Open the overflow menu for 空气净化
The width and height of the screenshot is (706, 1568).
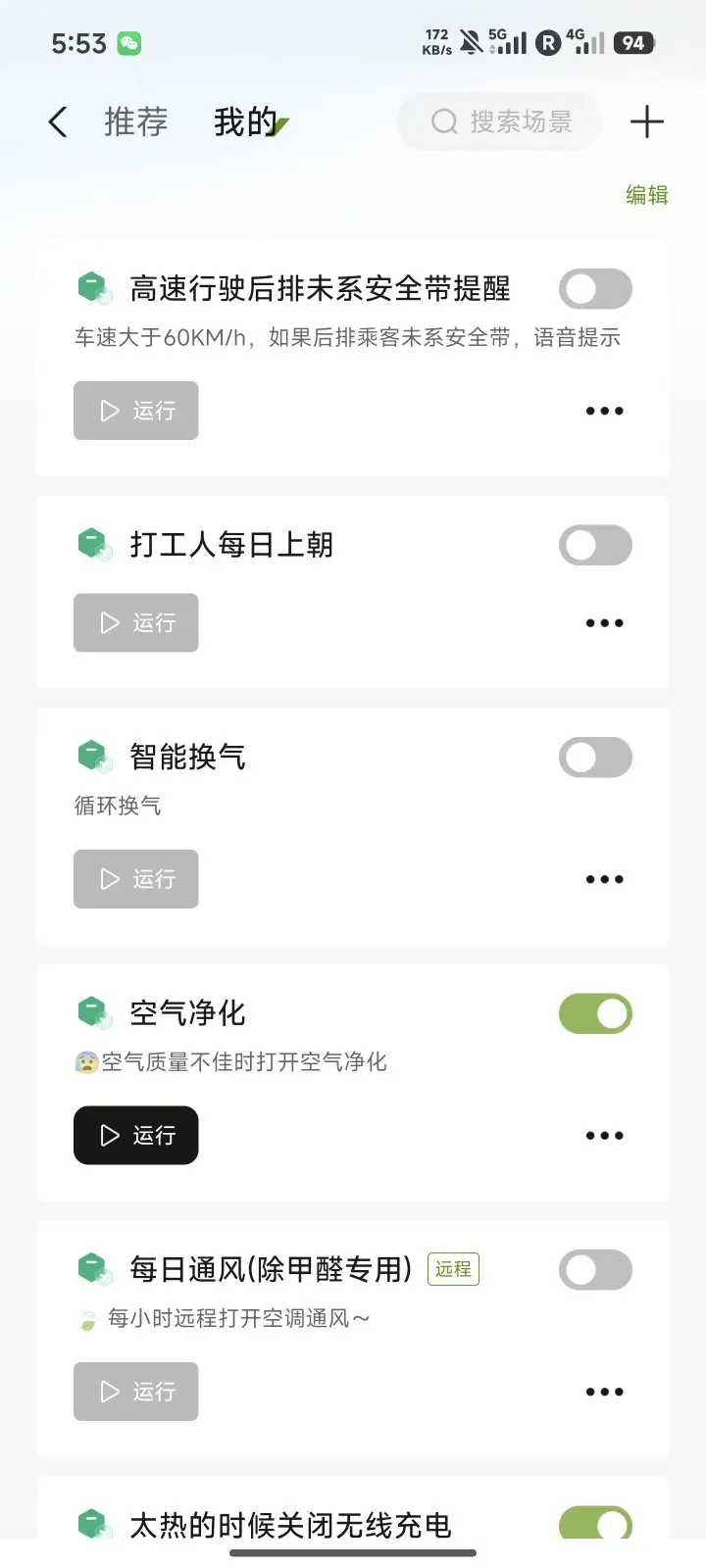604,1136
